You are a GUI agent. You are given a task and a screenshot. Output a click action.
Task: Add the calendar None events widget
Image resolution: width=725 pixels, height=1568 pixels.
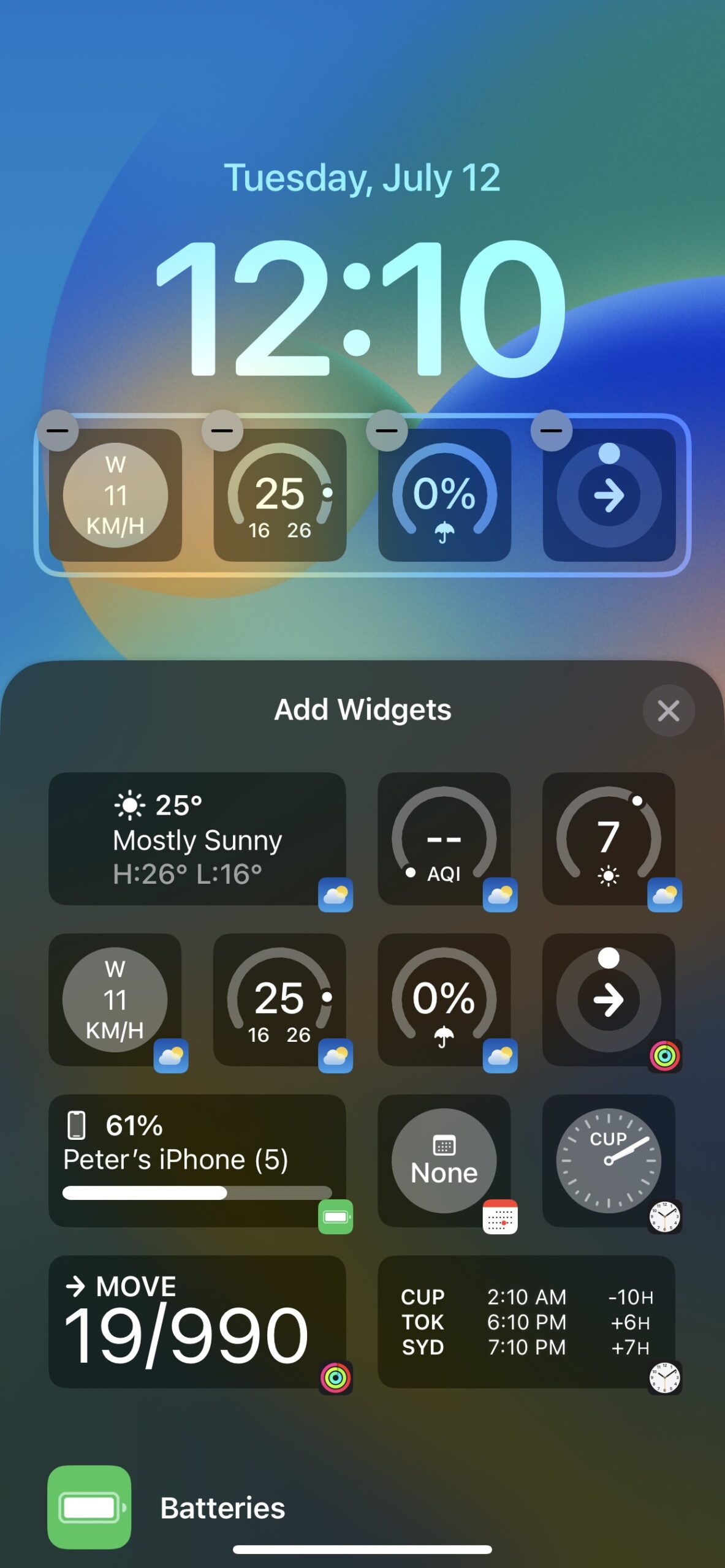[x=444, y=1161]
